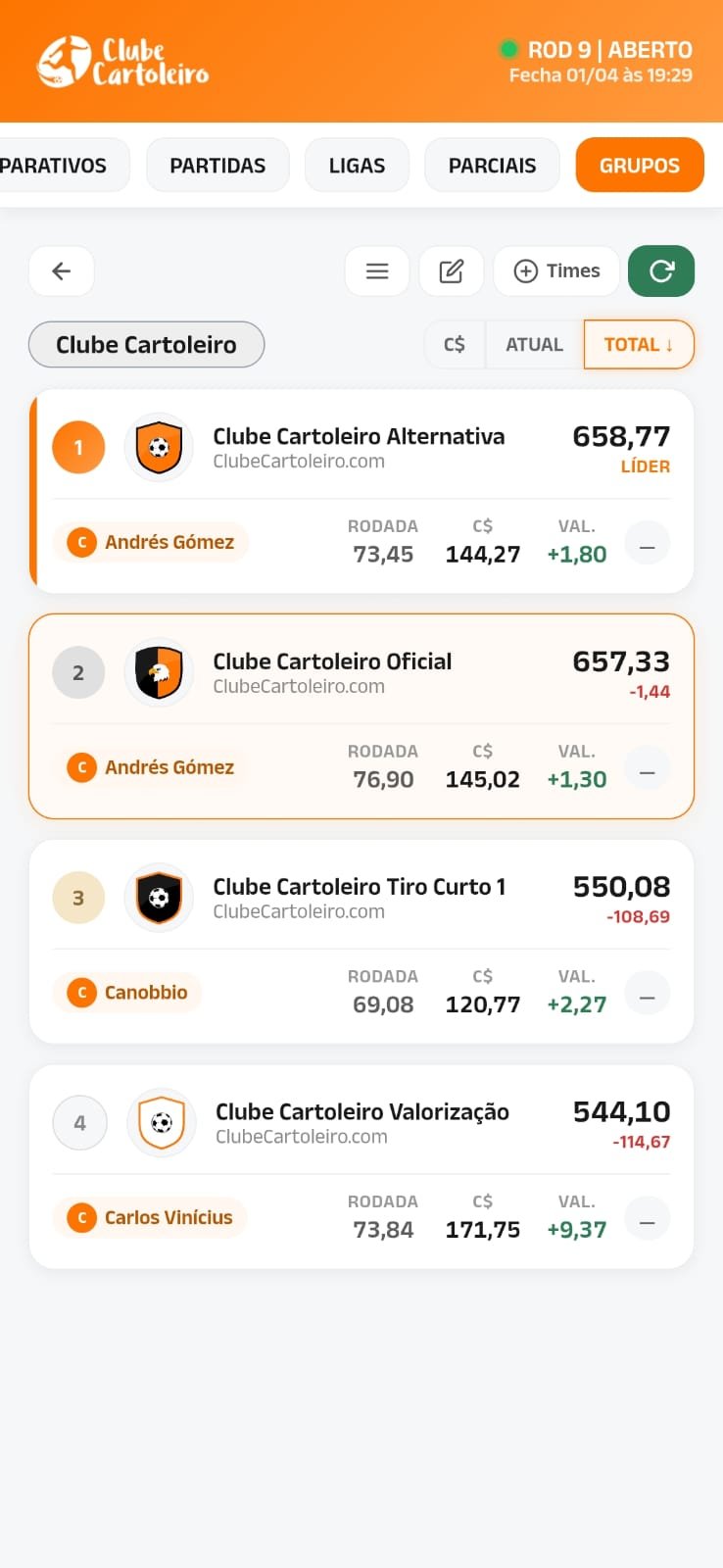The image size is (723, 1568).
Task: Select the edit pencil icon
Action: (x=451, y=270)
